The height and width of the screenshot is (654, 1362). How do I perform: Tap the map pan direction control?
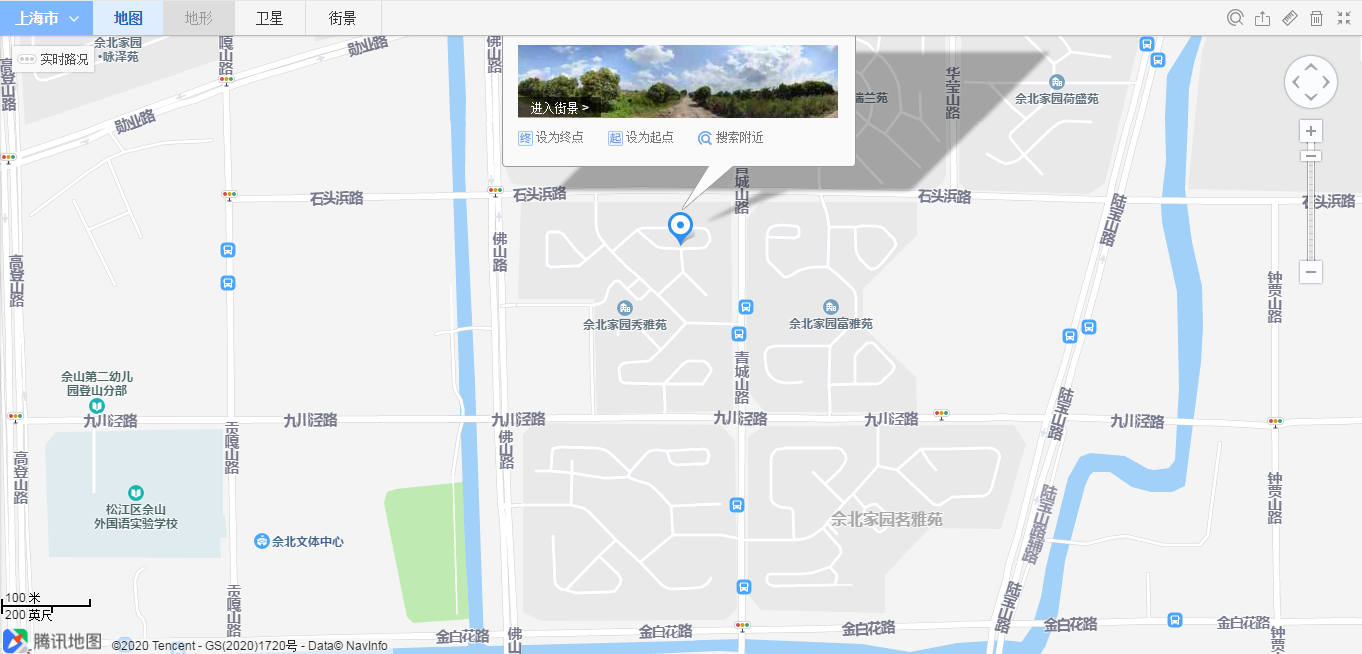tap(1311, 82)
